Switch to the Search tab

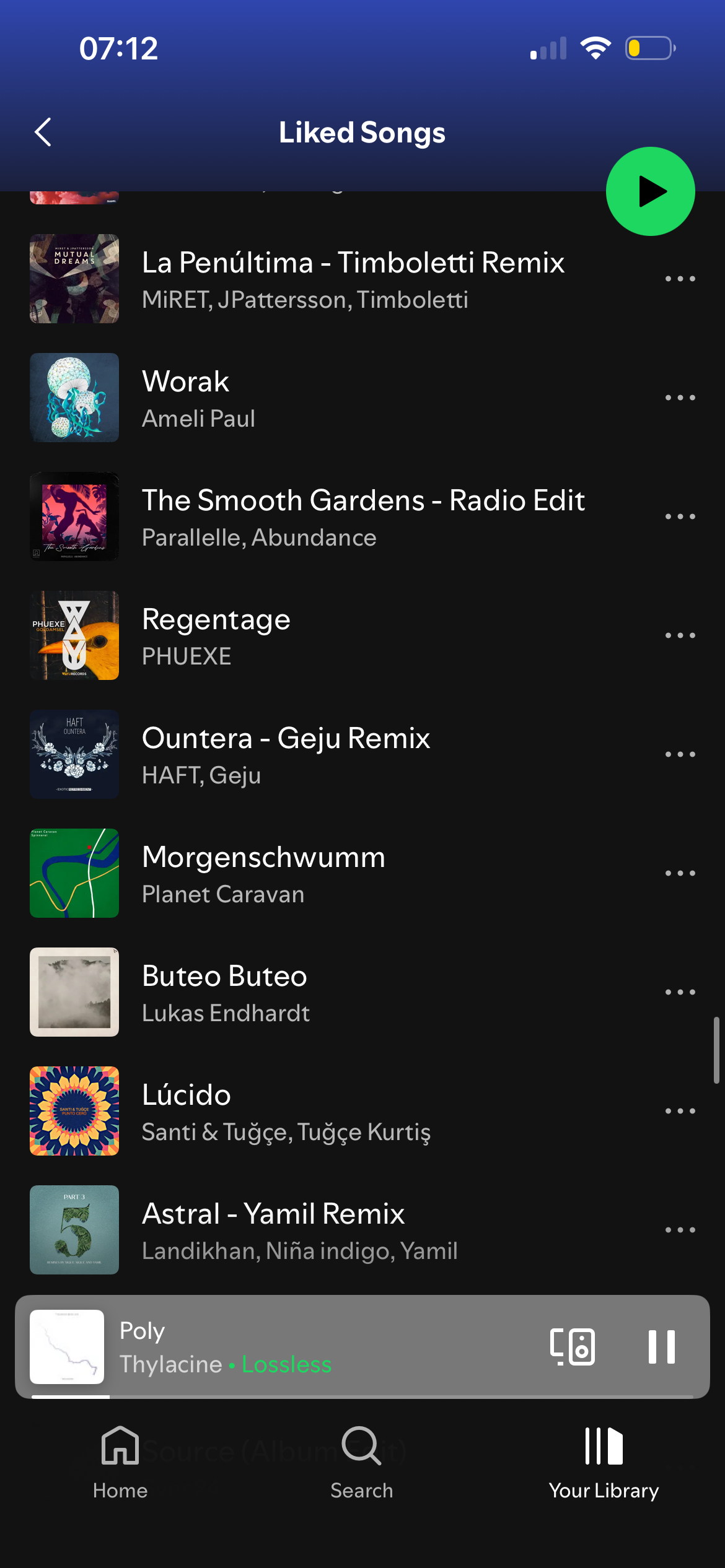tap(362, 1461)
